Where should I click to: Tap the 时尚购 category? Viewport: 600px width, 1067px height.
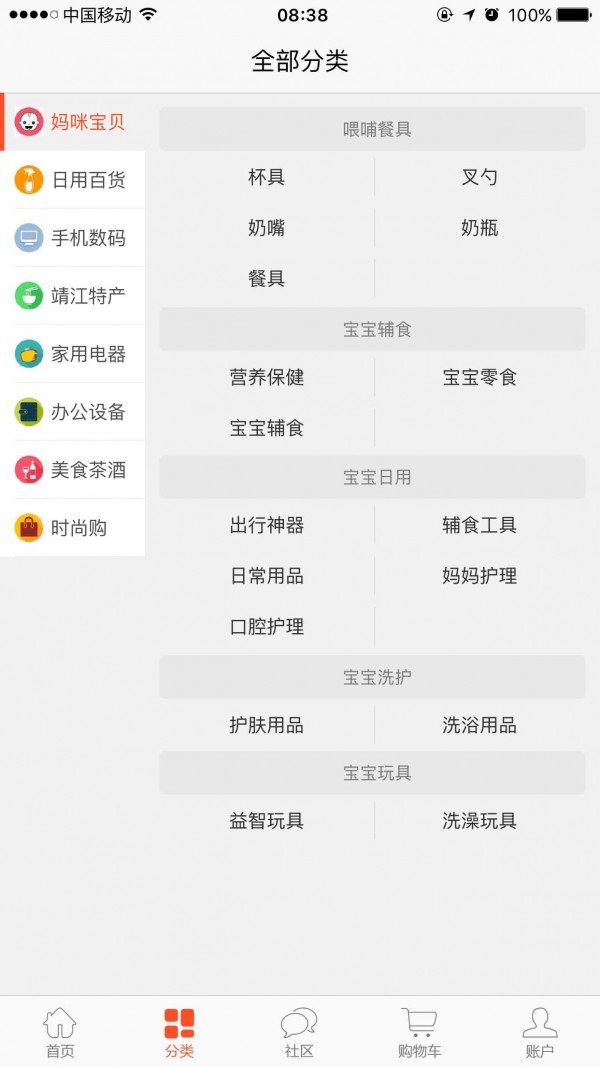click(x=72, y=528)
